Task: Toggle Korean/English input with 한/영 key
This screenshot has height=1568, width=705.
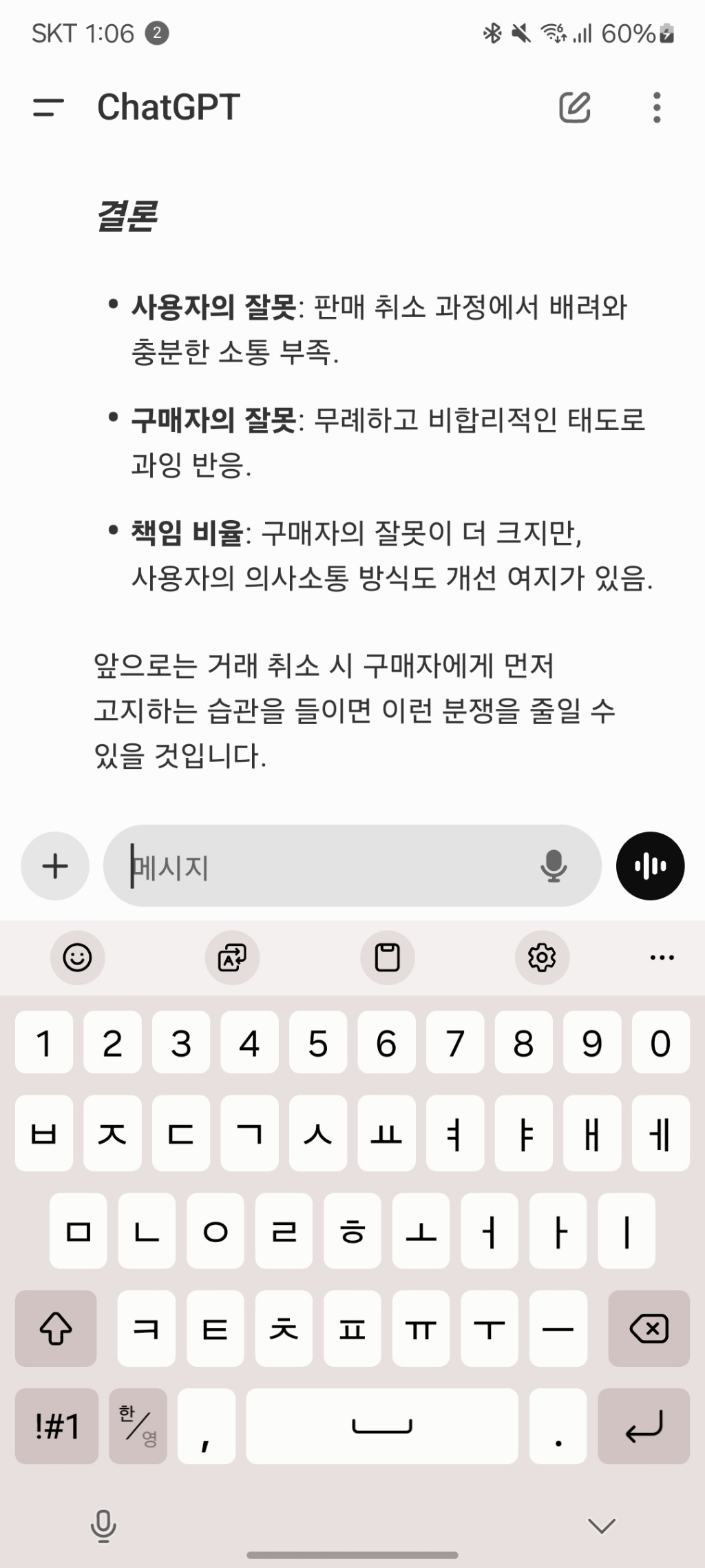Action: (138, 1426)
